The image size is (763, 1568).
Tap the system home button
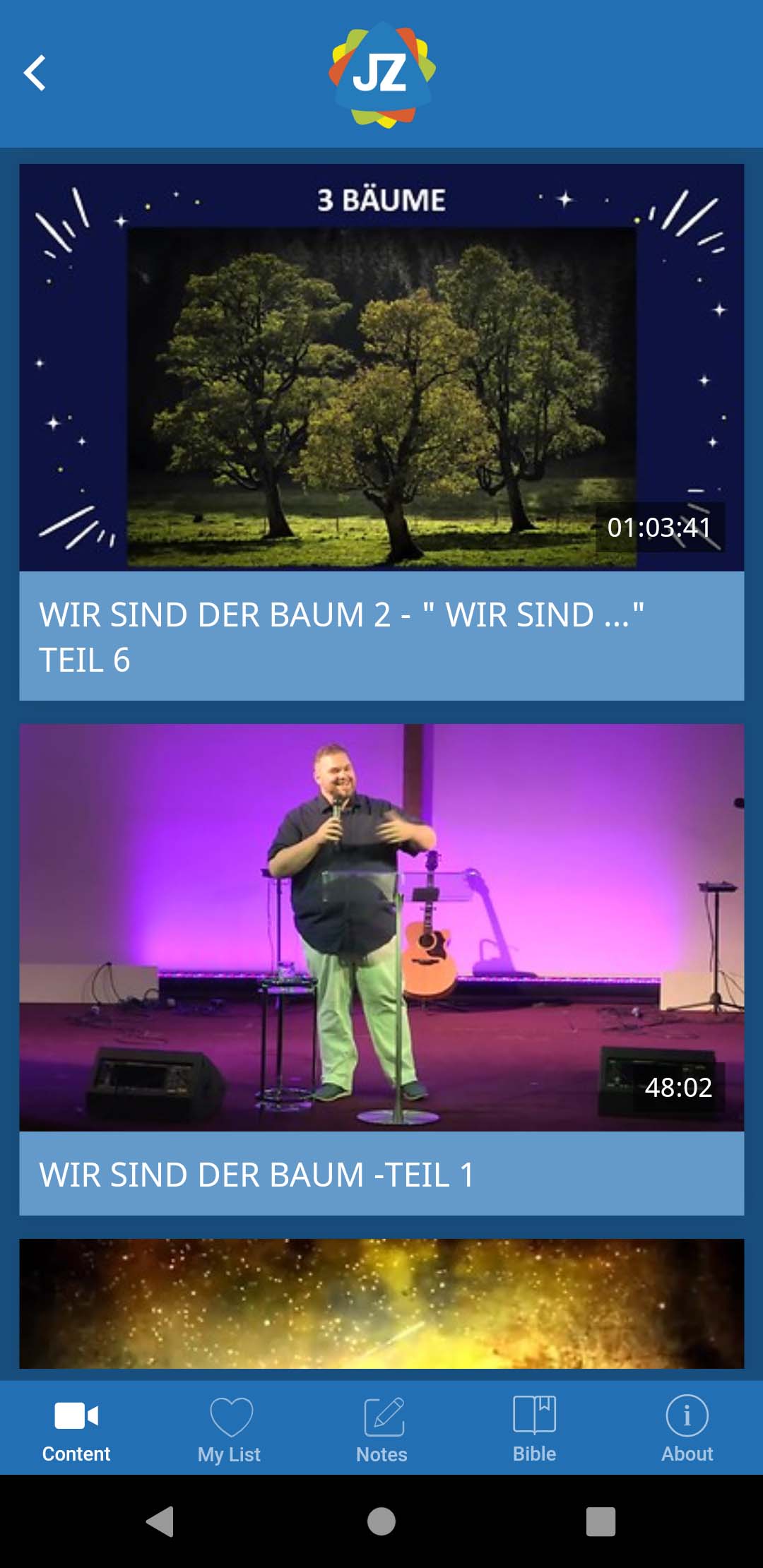(x=381, y=1521)
